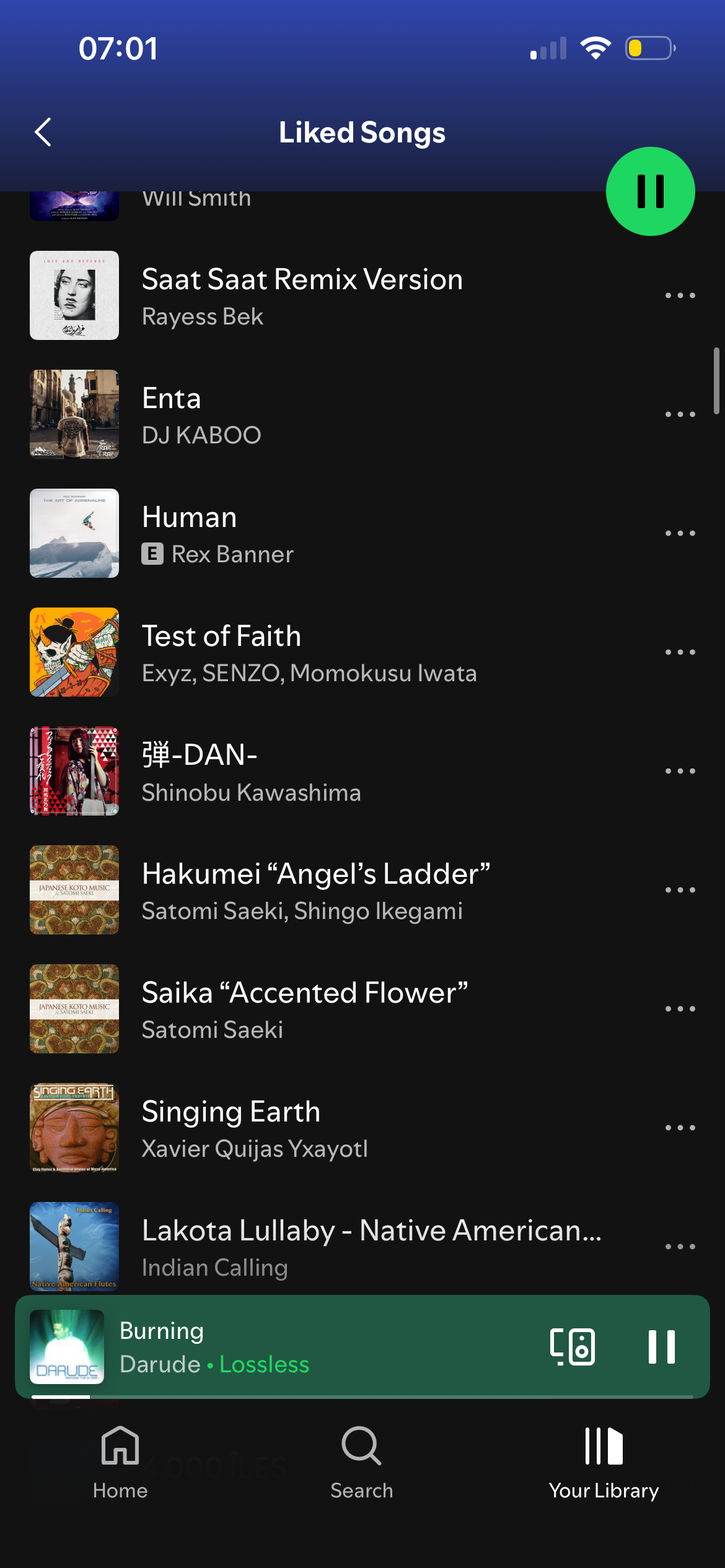This screenshot has height=1568, width=725.
Task: Switch to the Search tab
Action: click(x=362, y=1463)
